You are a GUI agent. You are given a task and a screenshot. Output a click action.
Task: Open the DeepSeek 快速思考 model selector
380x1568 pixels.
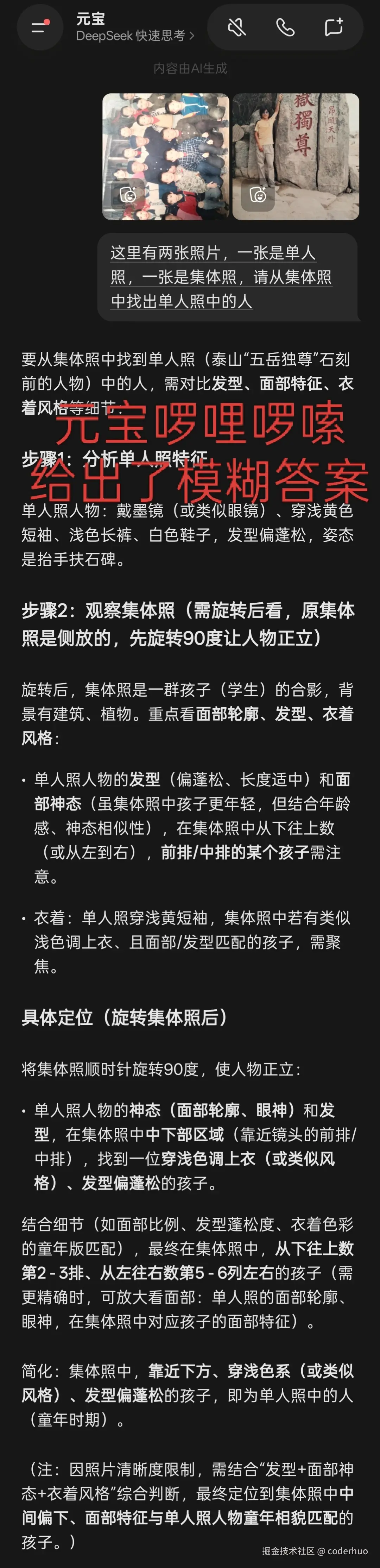135,36
